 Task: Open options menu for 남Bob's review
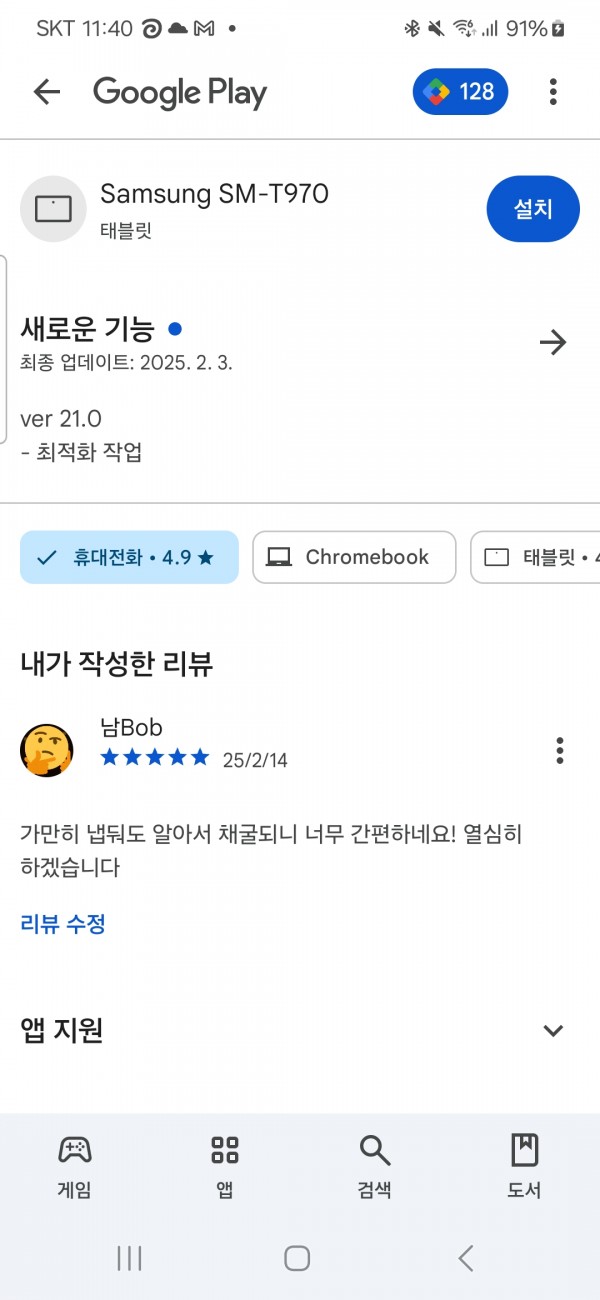click(560, 750)
